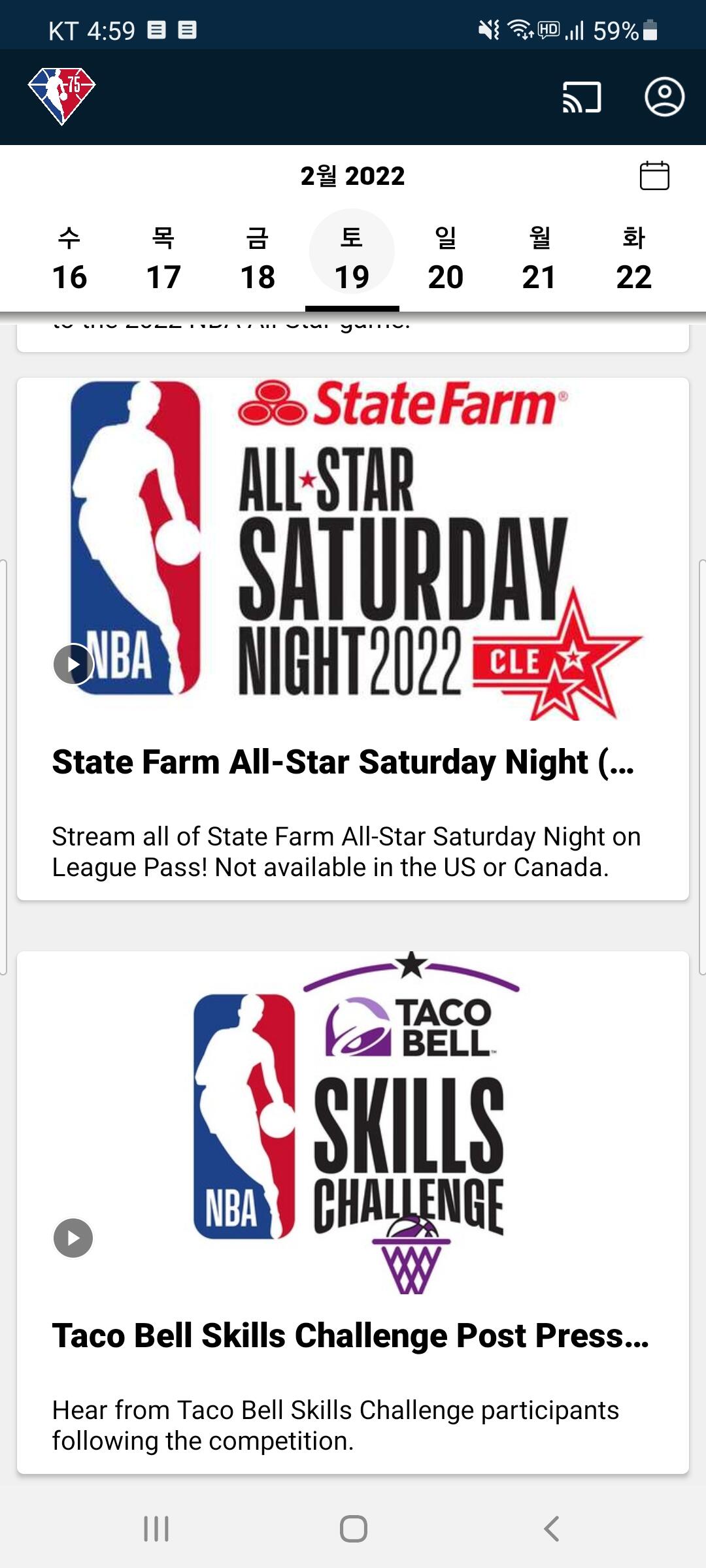
Task: Tap the NBA 75 logo
Action: 62,96
